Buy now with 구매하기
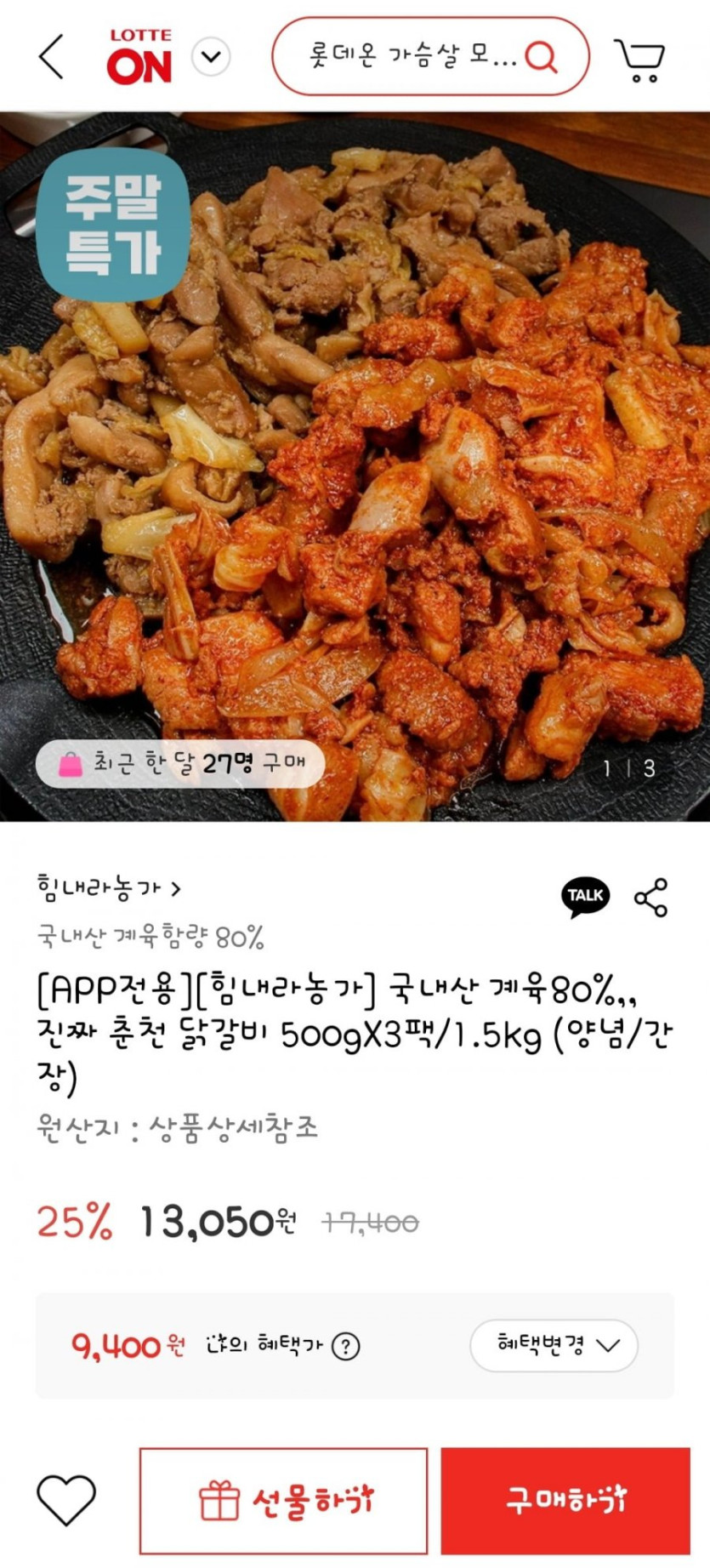Image resolution: width=710 pixels, height=1568 pixels. coord(565,1501)
